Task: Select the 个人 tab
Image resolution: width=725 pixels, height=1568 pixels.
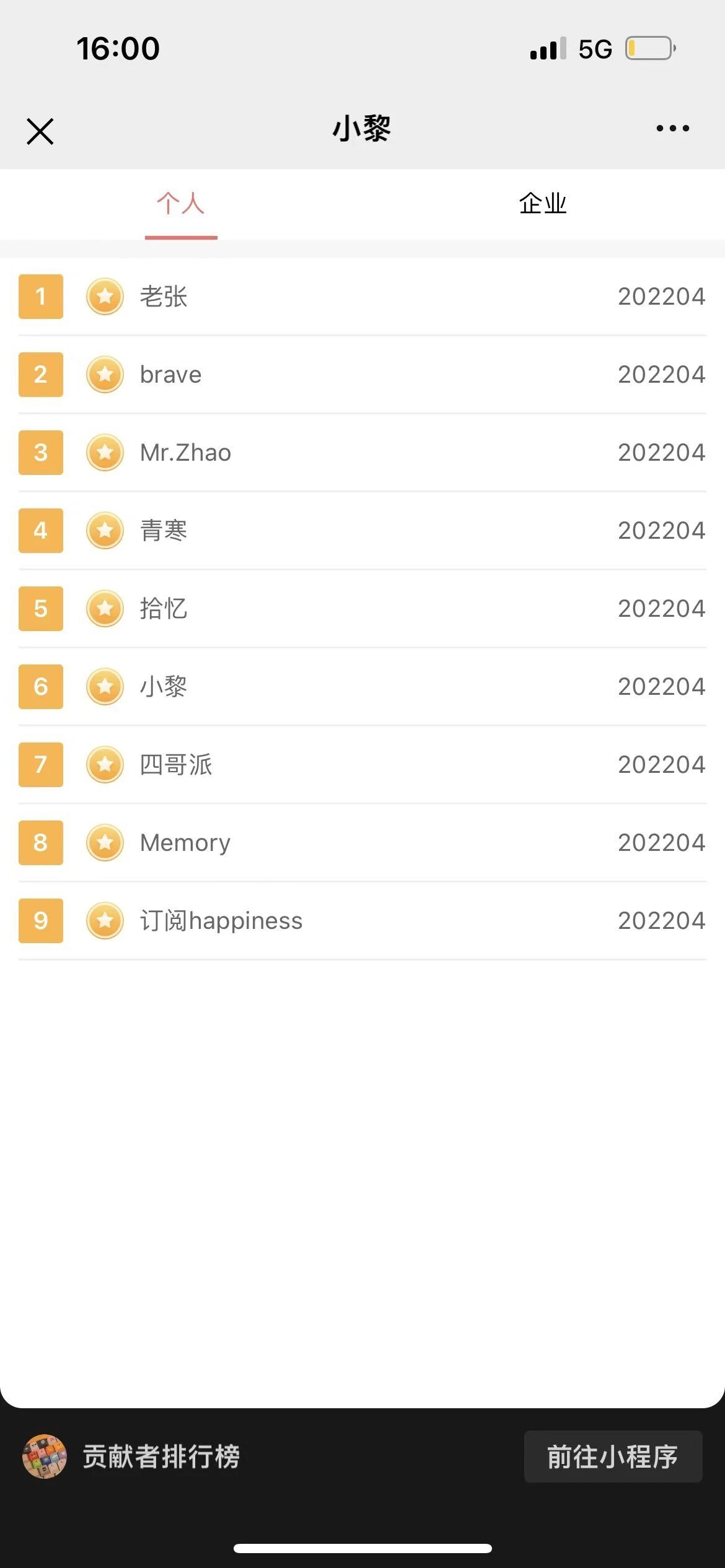Action: [180, 204]
